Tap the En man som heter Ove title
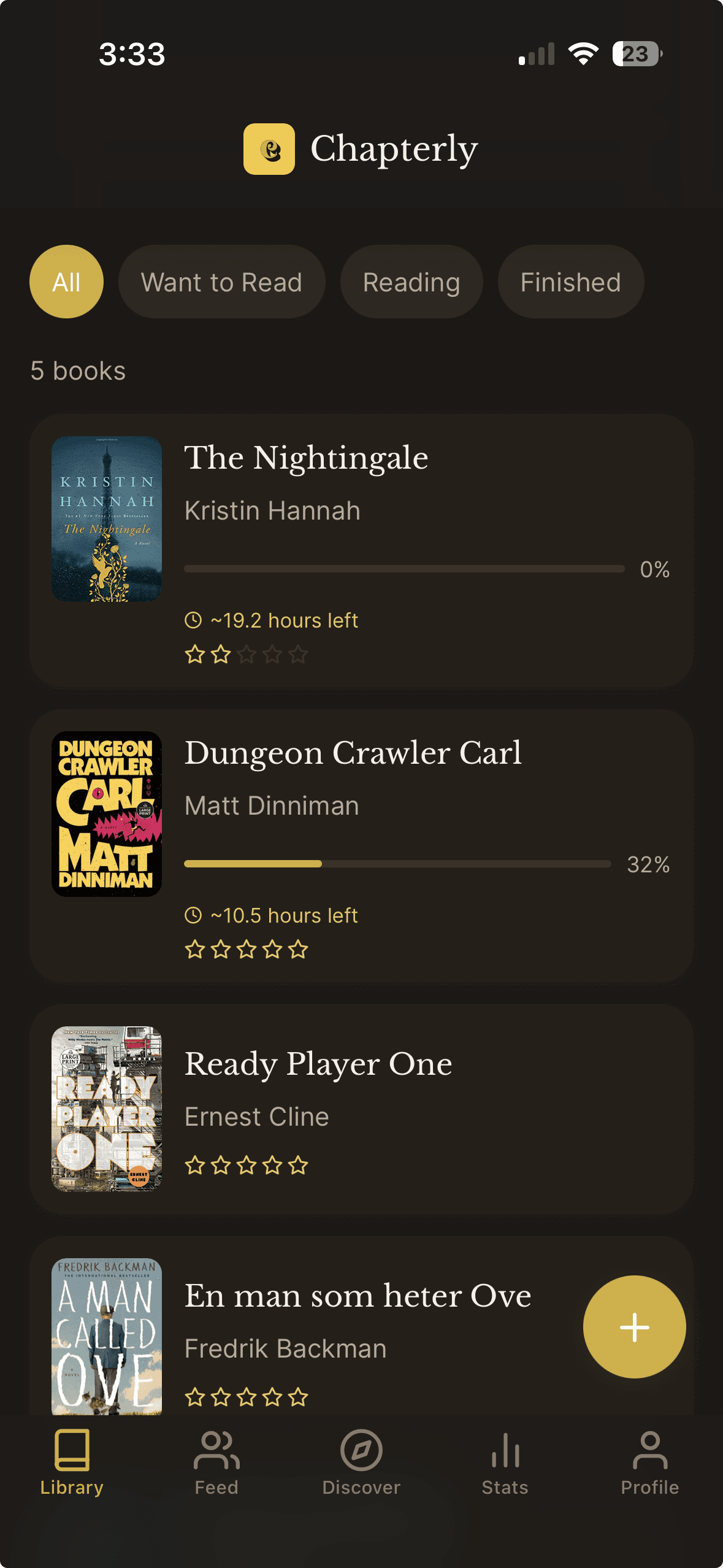Viewport: 723px width, 1568px height. (x=358, y=1296)
